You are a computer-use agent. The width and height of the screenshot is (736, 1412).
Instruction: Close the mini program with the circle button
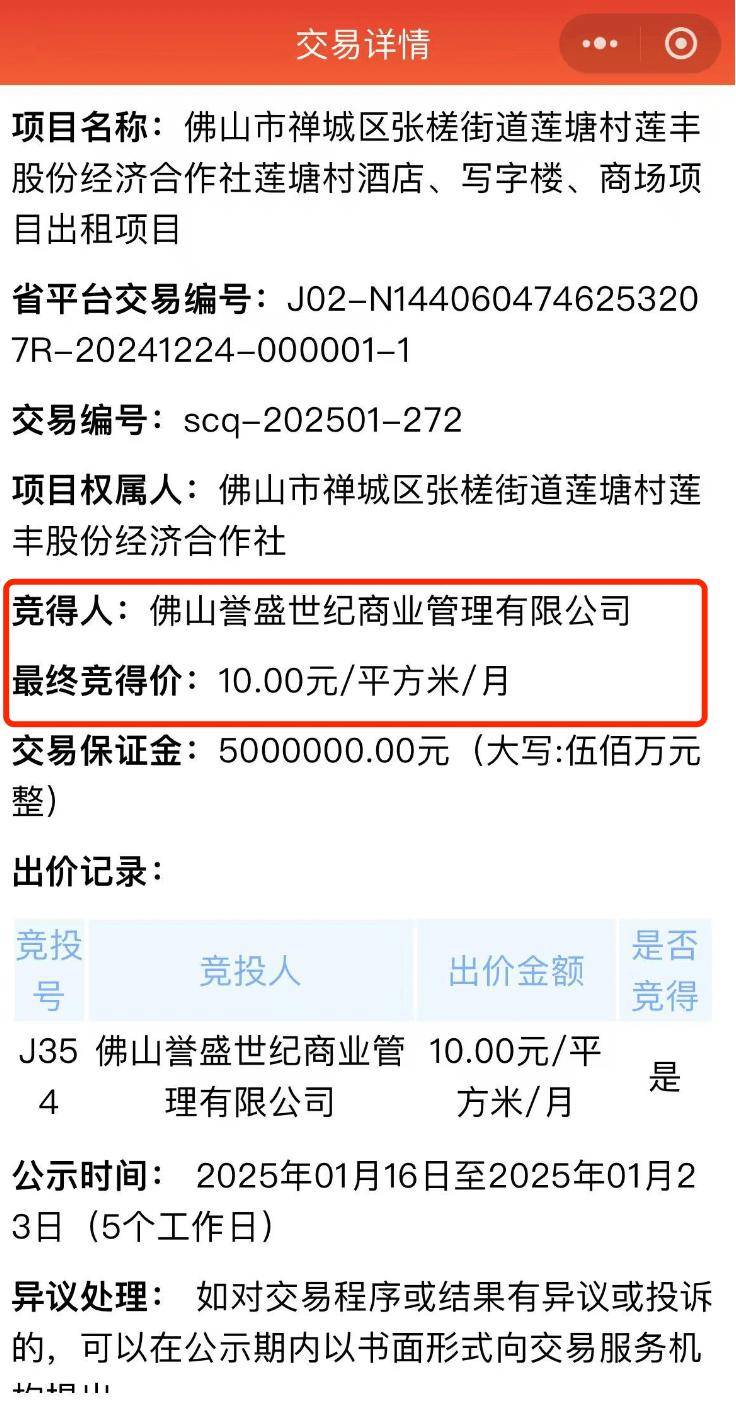[681, 44]
